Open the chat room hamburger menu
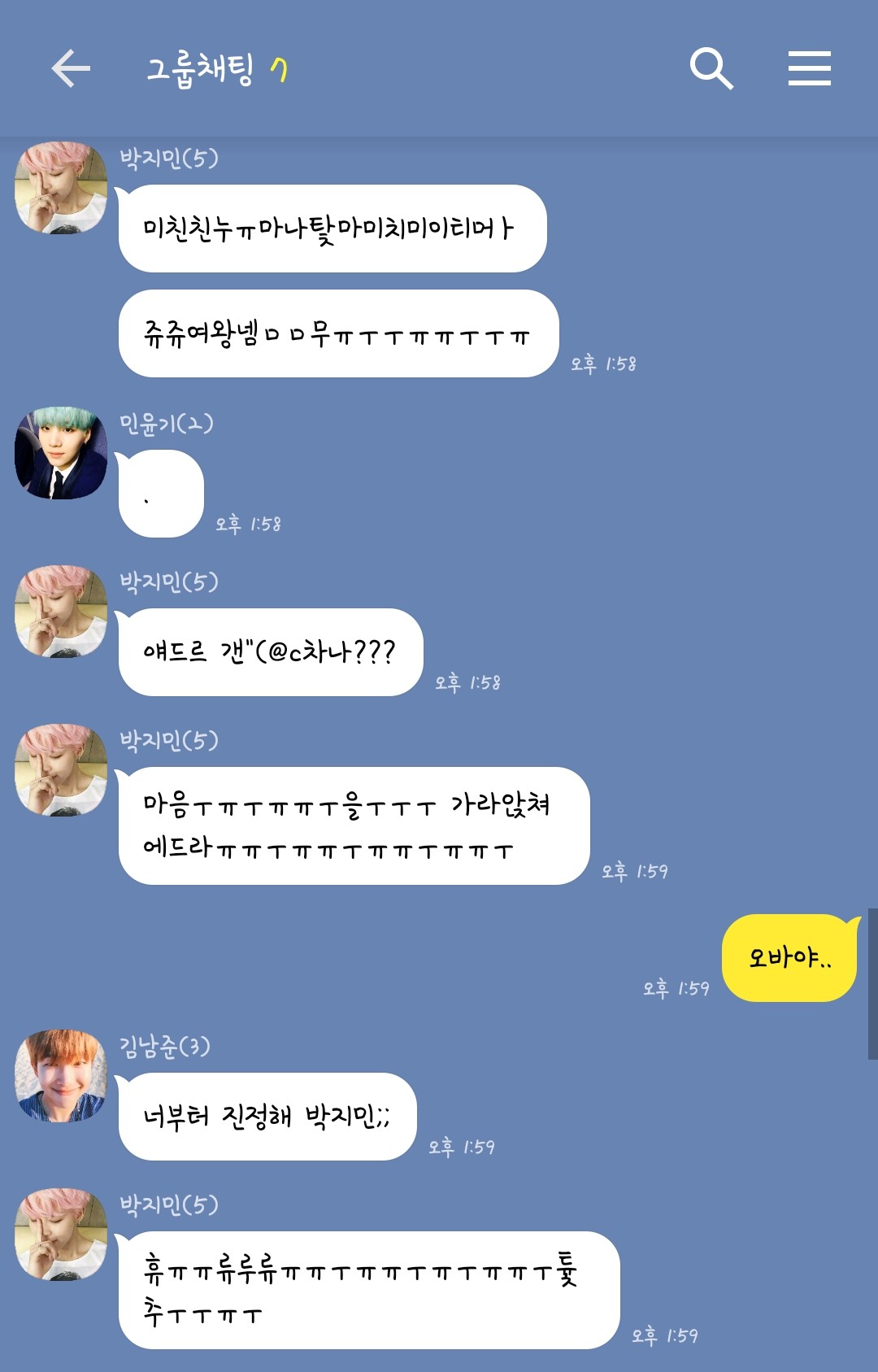Screen dimensions: 878x1372 tap(809, 68)
